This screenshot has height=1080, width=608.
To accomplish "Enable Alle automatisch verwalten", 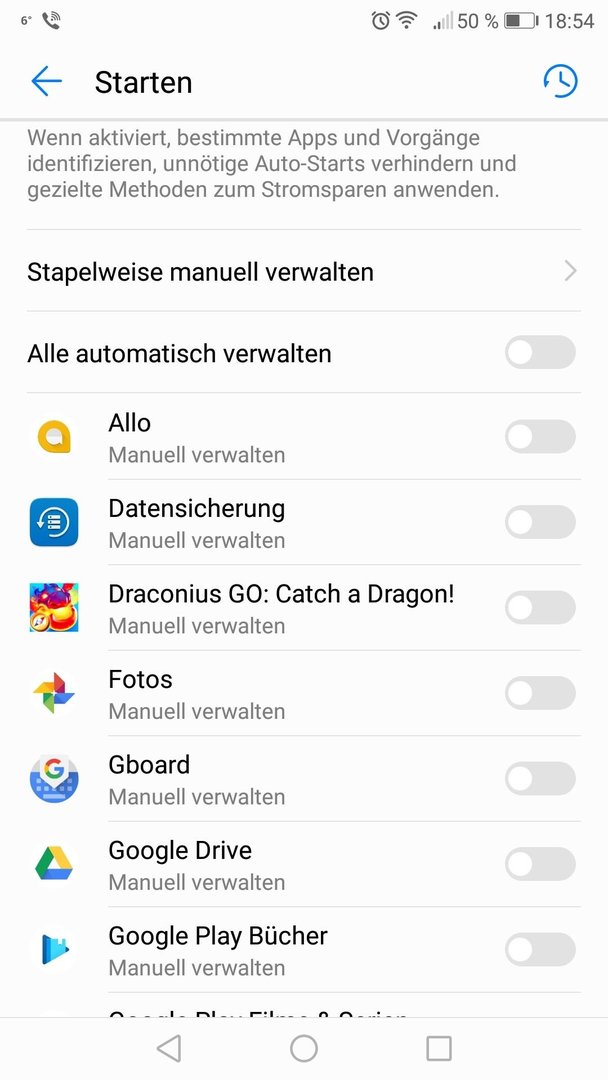I will tap(540, 353).
